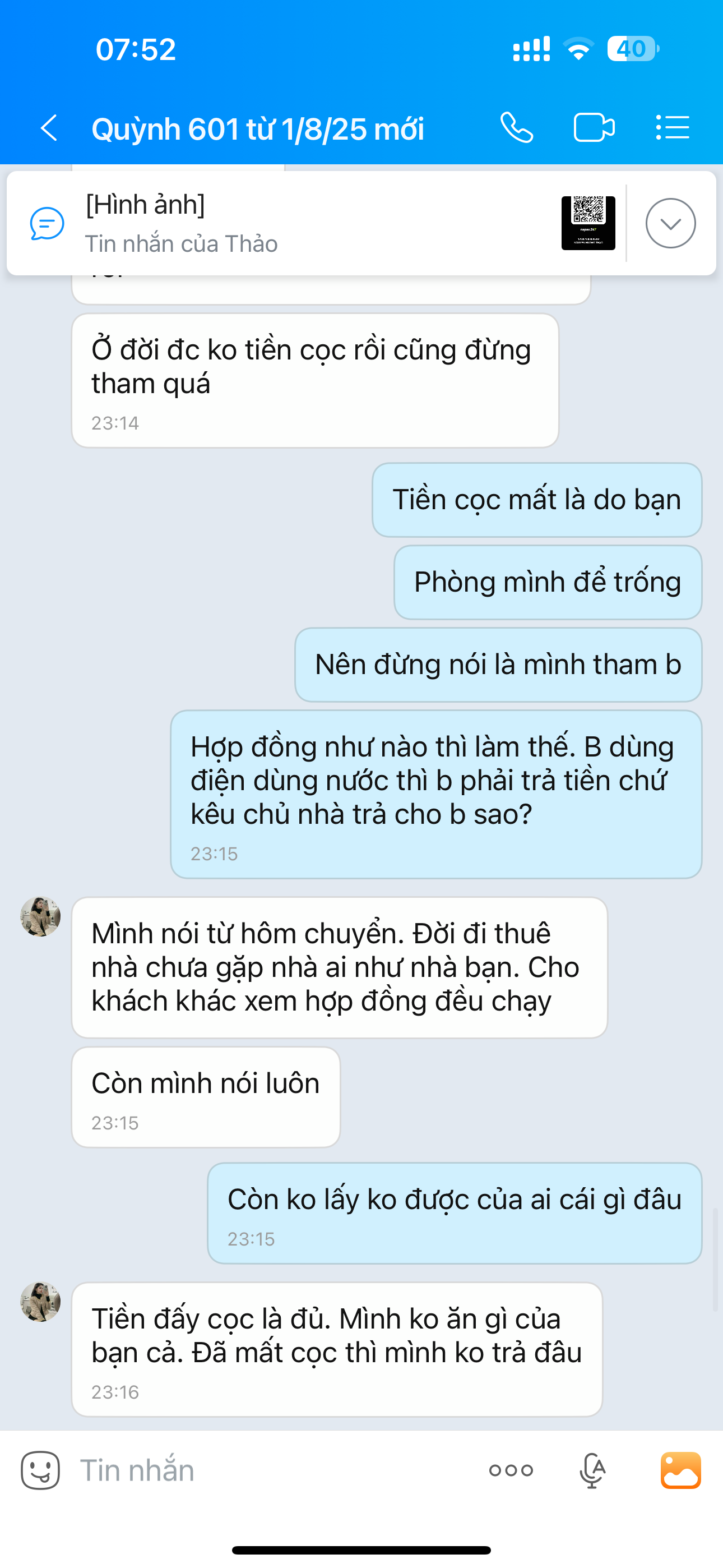Image resolution: width=723 pixels, height=1568 pixels.
Task: Open the chat title Quỳnh 601 từ 1/8/25 mới
Action: (257, 130)
